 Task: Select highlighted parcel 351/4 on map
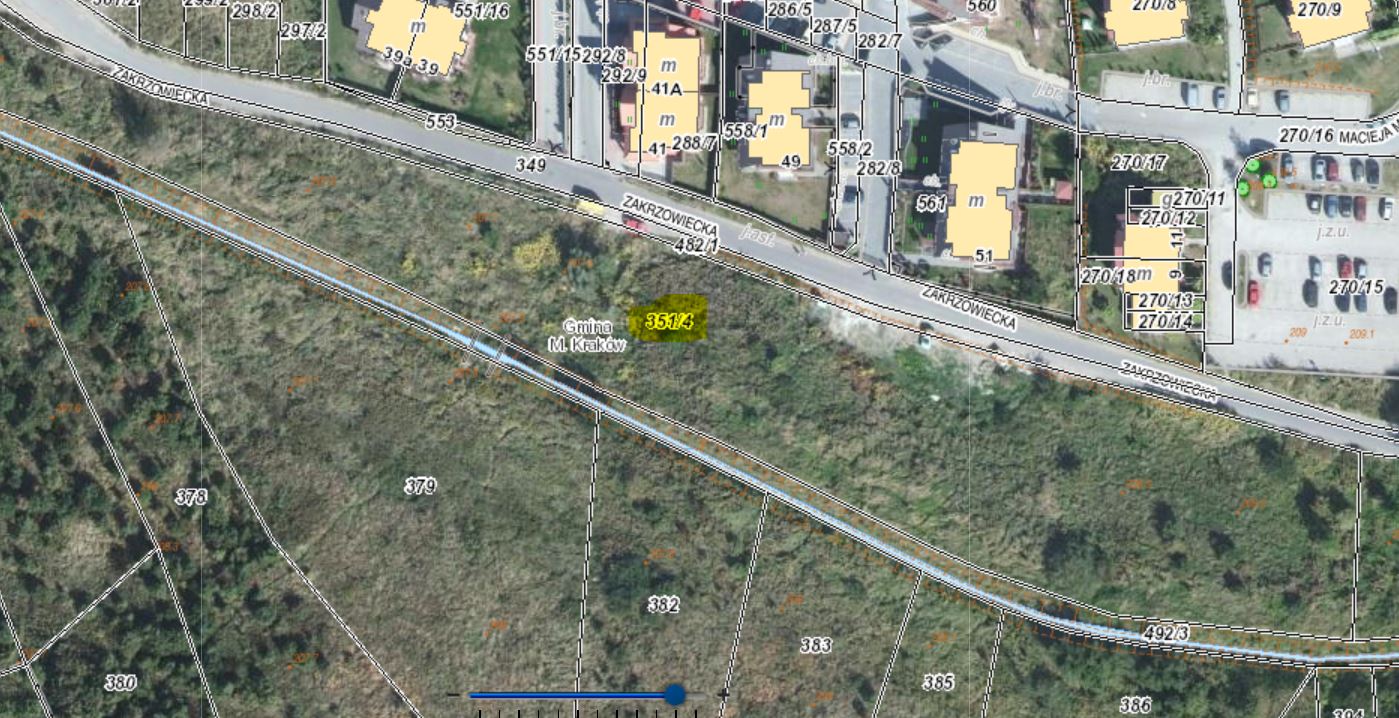click(668, 320)
